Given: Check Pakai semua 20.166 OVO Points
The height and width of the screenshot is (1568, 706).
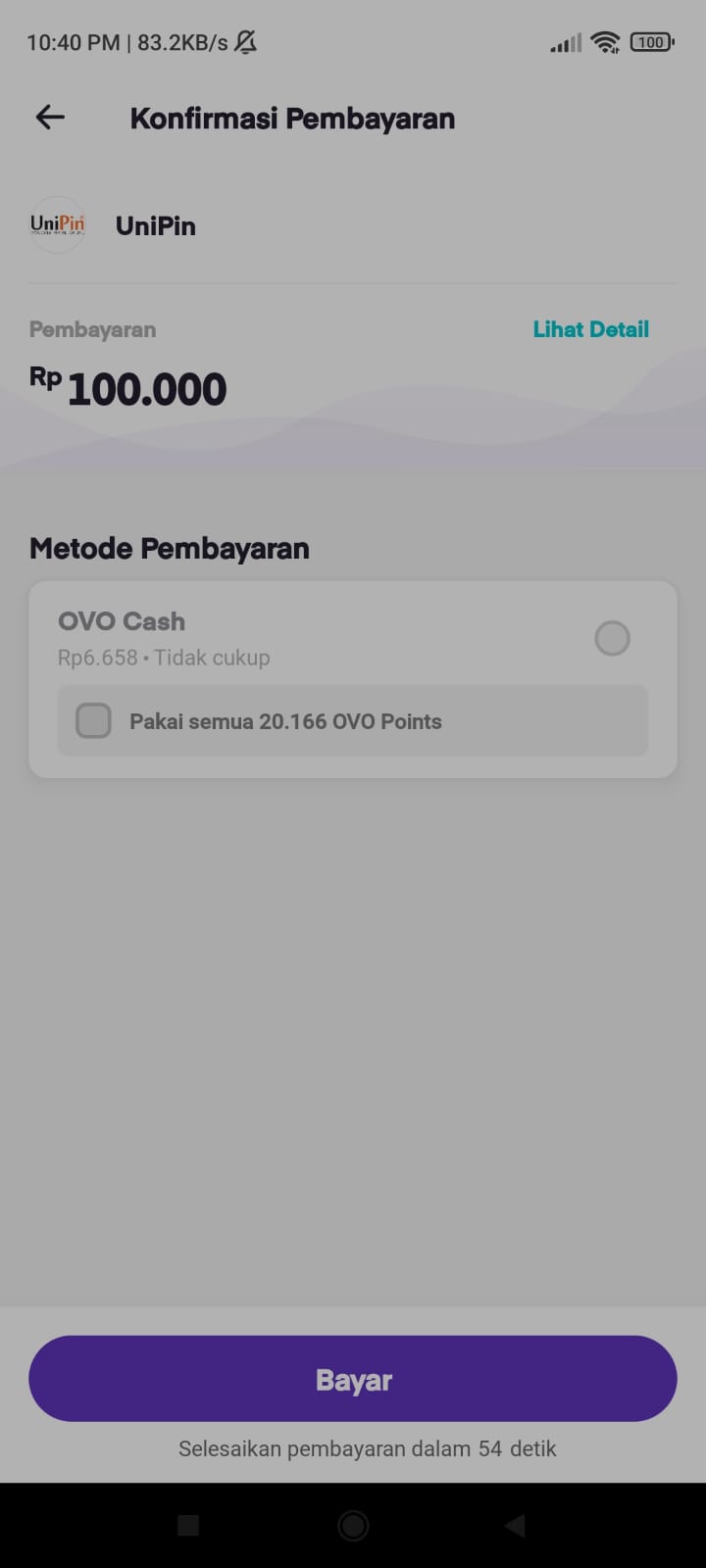Looking at the screenshot, I should 93,721.
